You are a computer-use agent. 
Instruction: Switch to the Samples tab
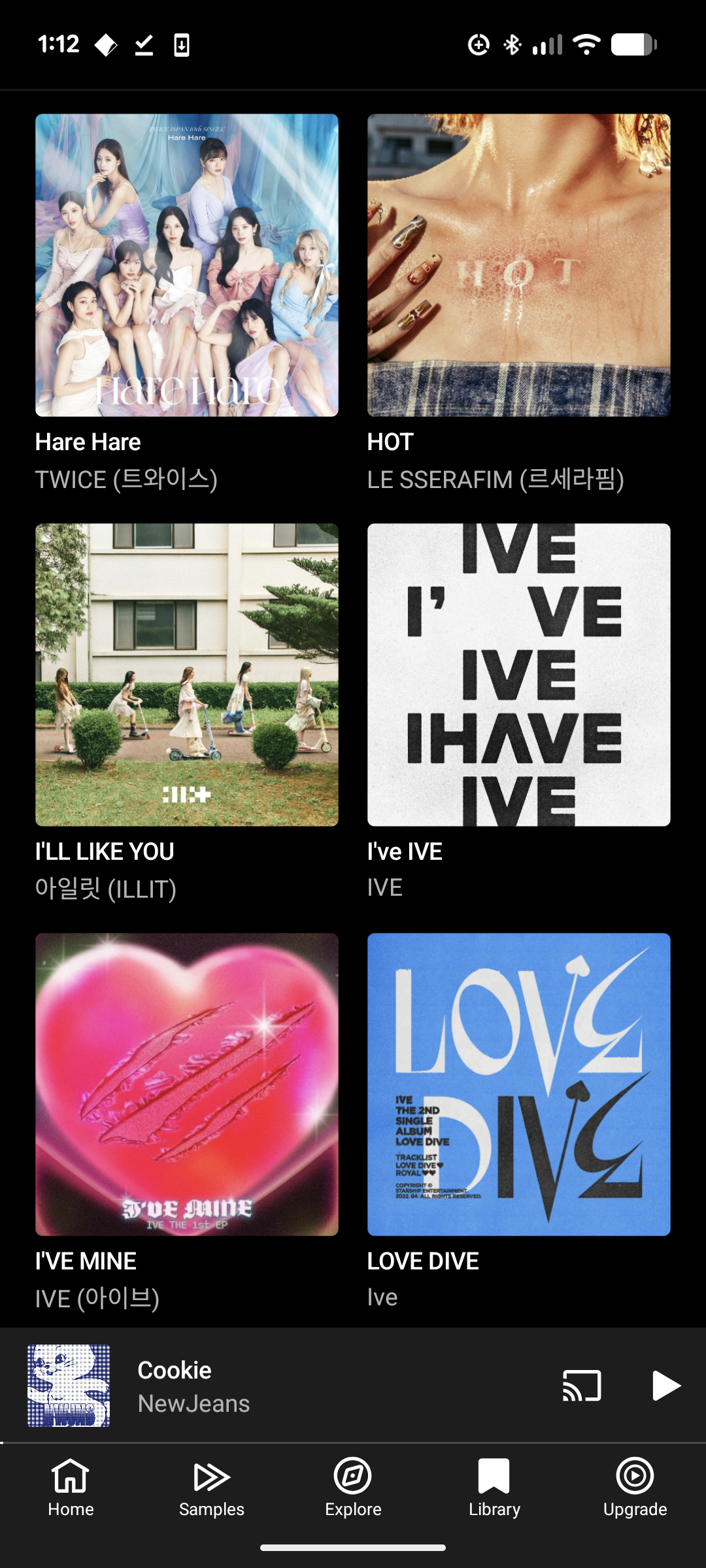[x=212, y=1488]
